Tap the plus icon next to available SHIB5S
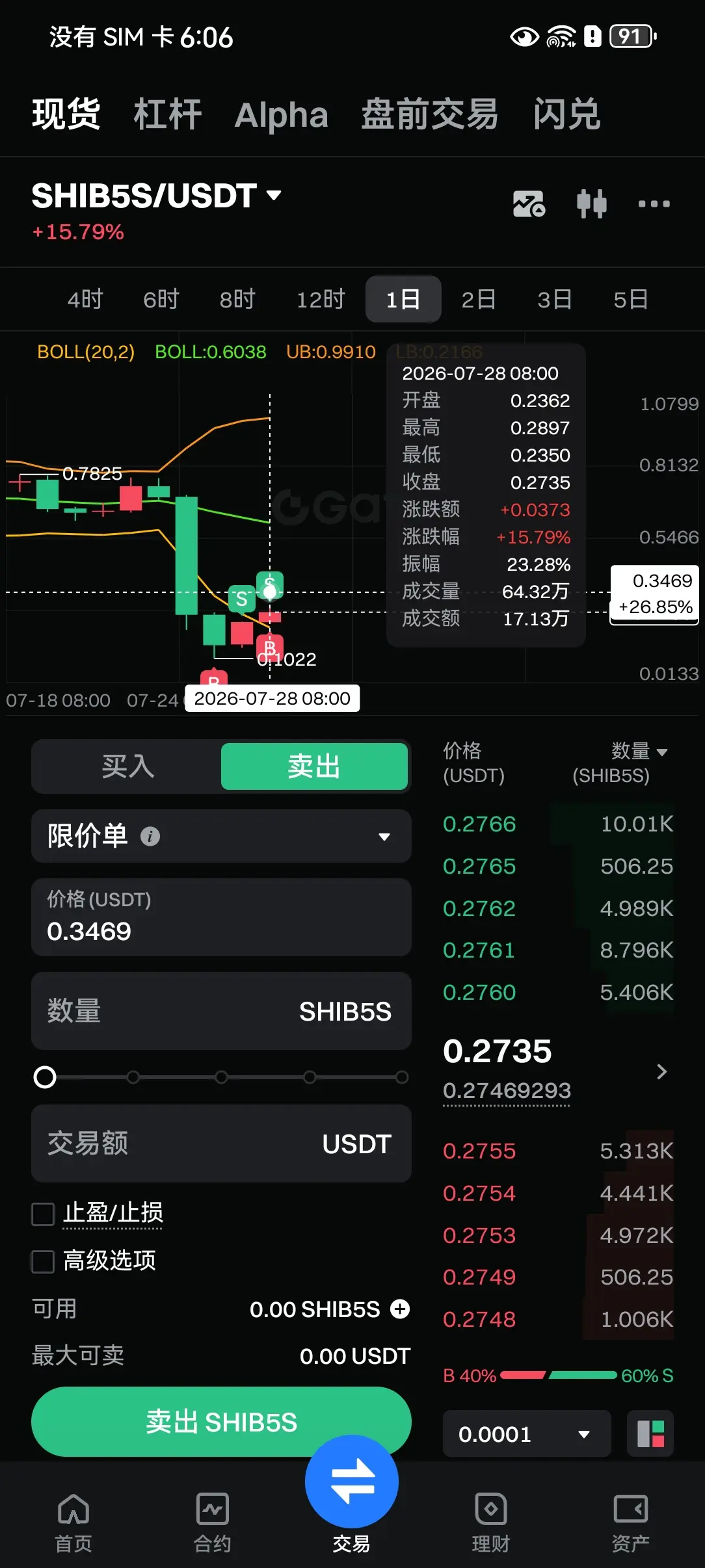Image resolution: width=705 pixels, height=1568 pixels. click(x=400, y=1309)
